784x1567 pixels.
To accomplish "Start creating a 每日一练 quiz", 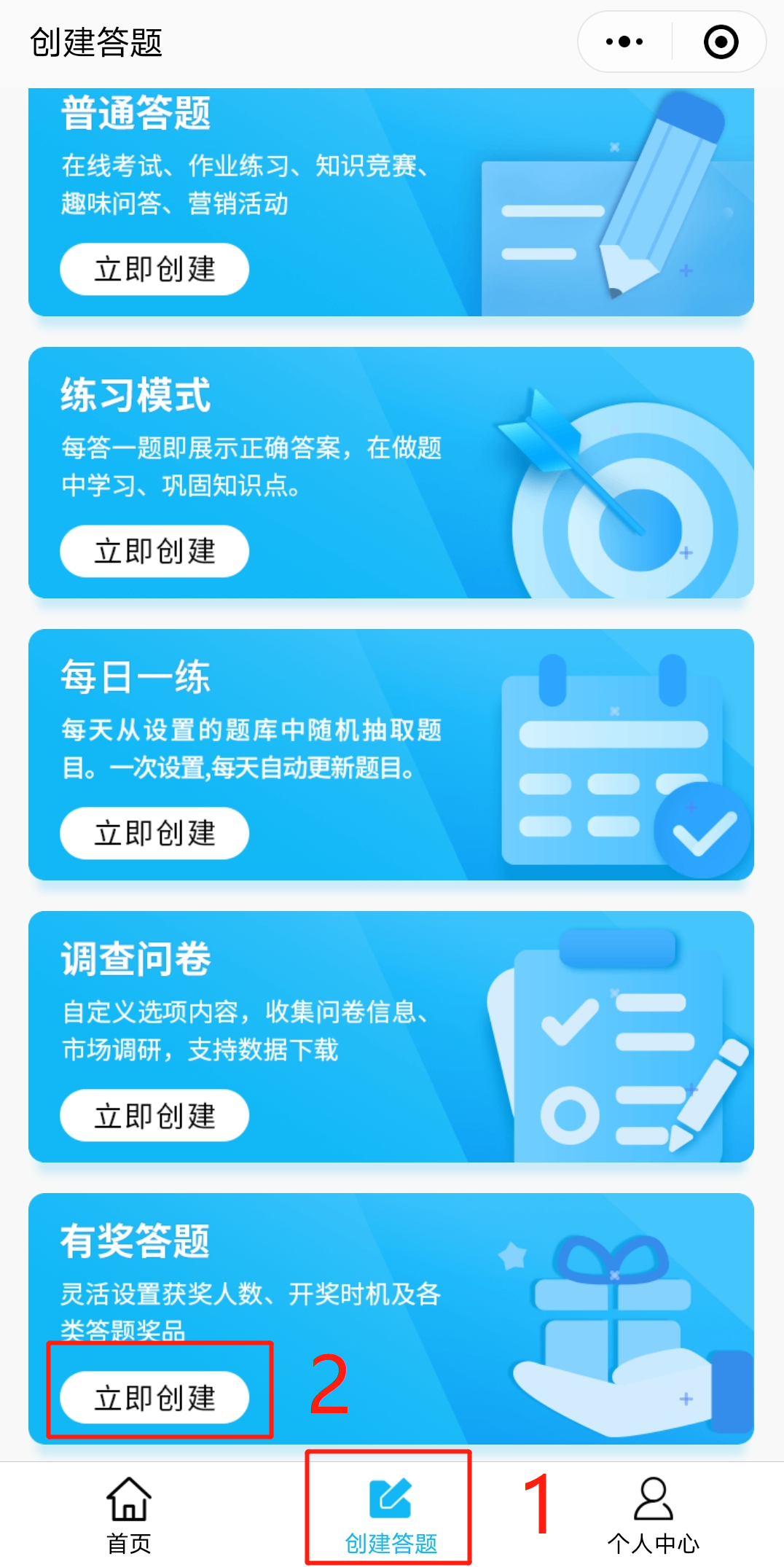I will 154,833.
